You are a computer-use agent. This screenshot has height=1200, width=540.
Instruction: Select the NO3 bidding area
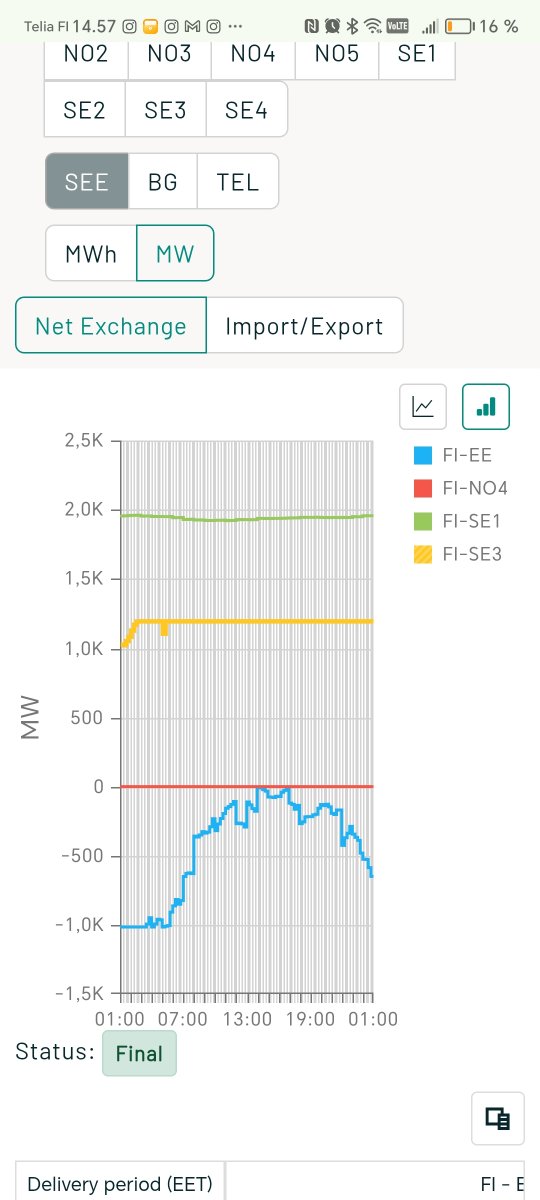pyautogui.click(x=169, y=56)
